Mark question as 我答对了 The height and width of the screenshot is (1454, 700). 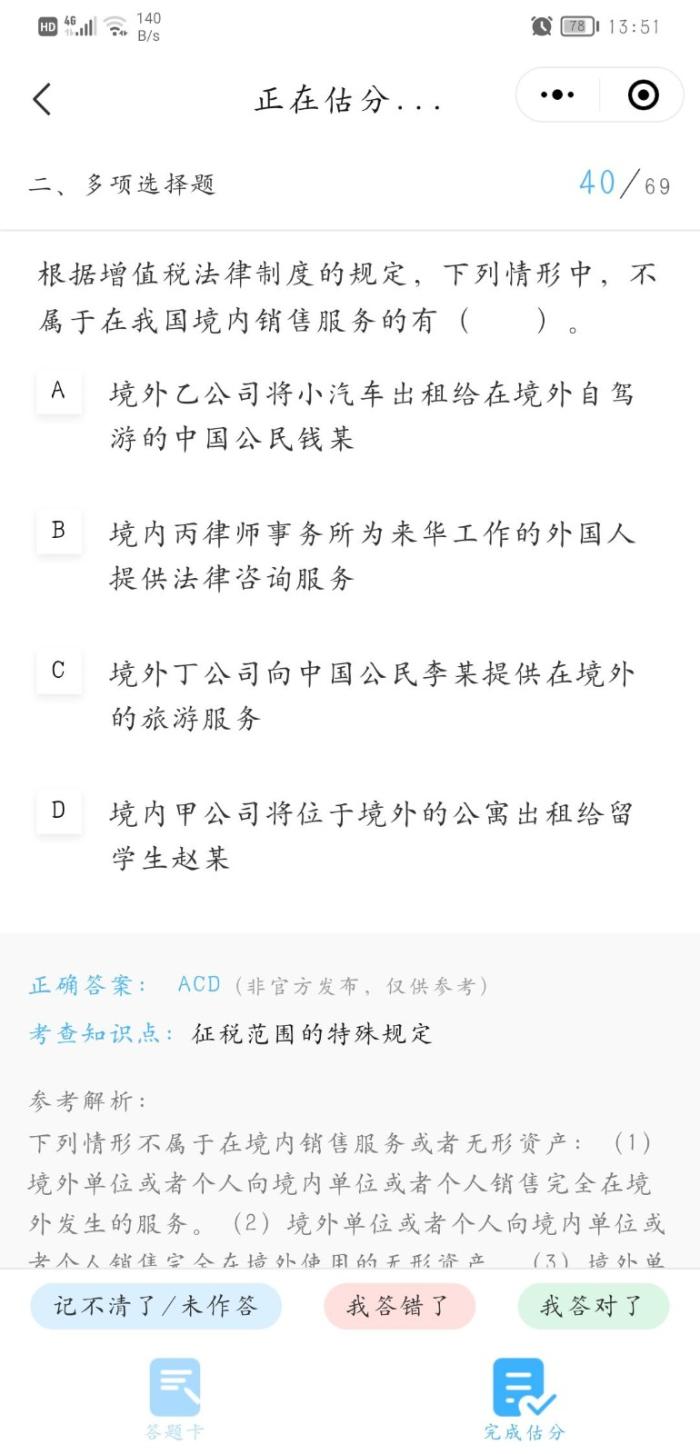pyautogui.click(x=593, y=1306)
